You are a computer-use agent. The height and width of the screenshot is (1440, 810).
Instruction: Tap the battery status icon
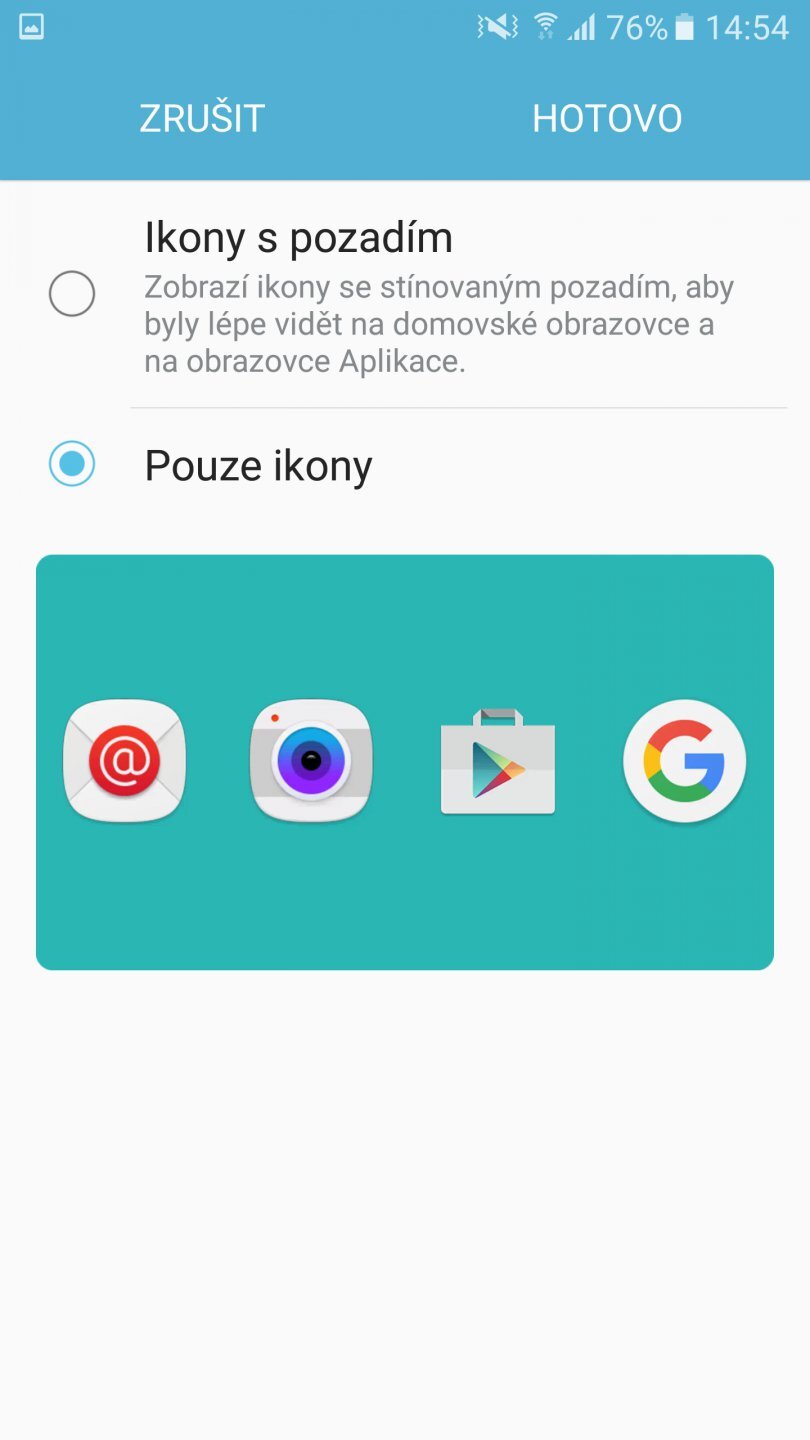[686, 27]
